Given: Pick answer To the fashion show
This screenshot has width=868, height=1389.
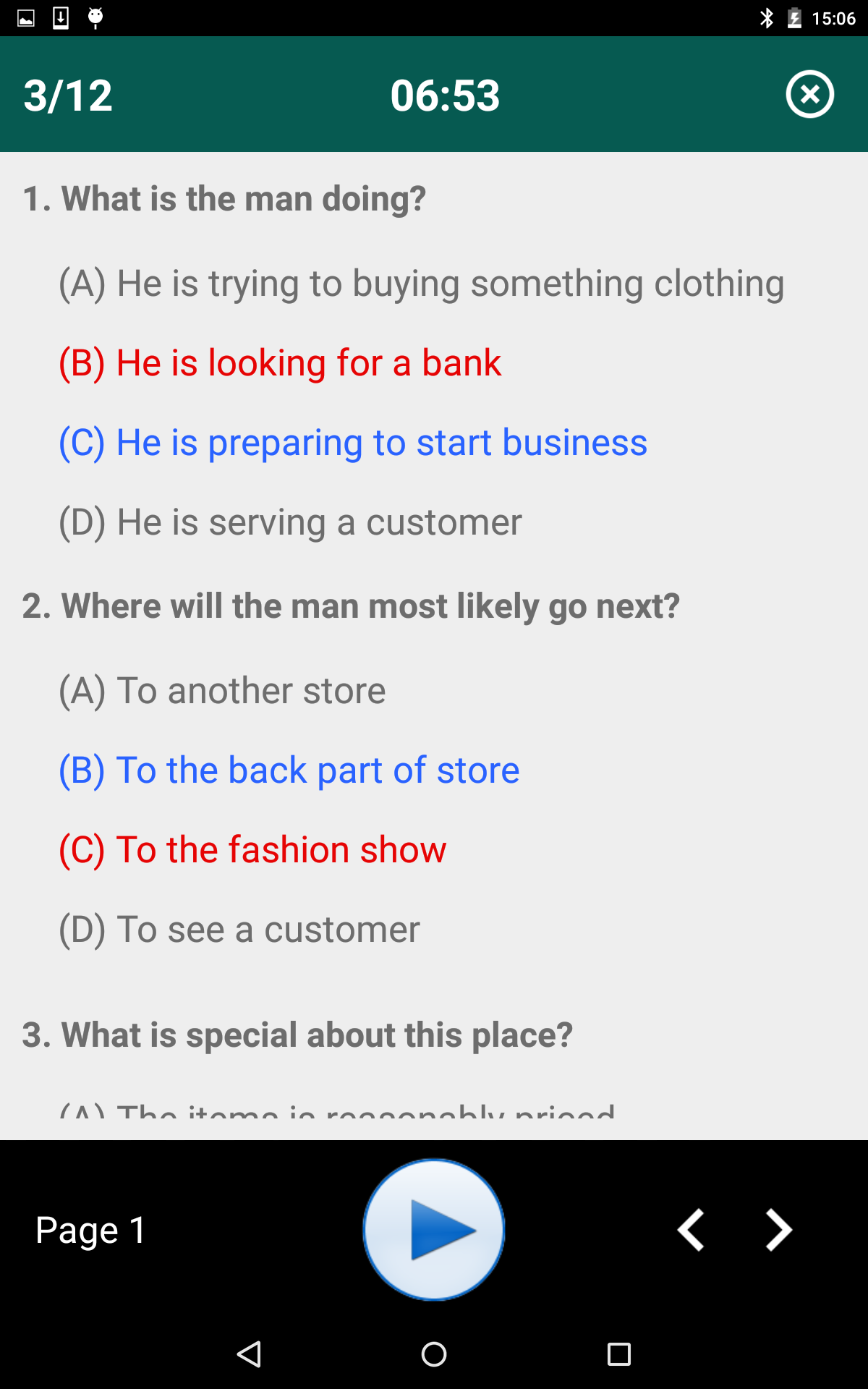Looking at the screenshot, I should coord(252,849).
